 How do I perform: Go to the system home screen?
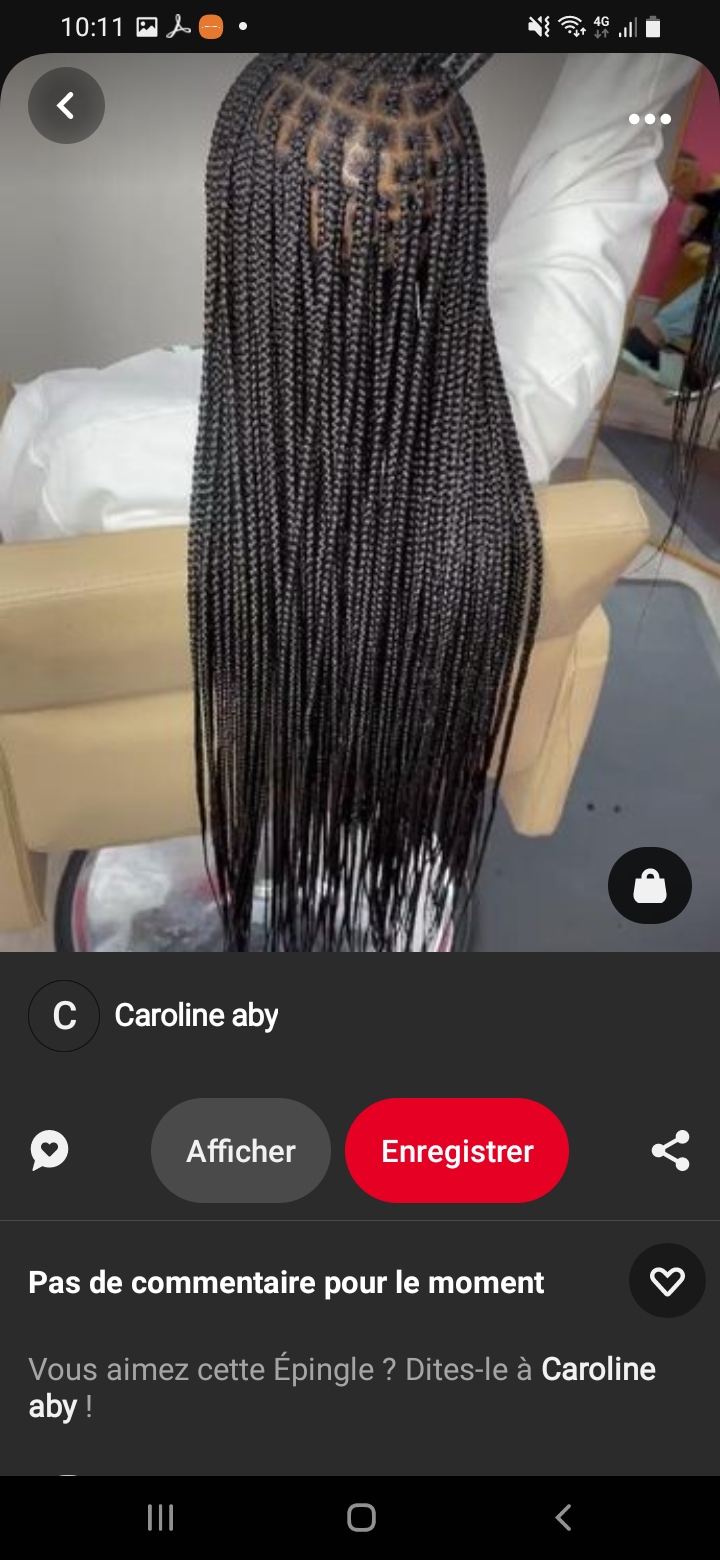(361, 1517)
